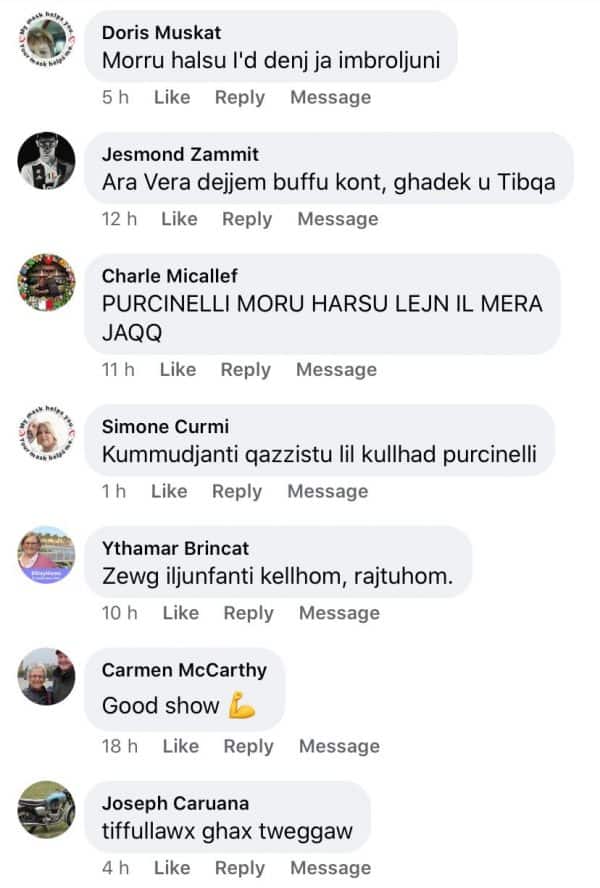Like Charle Micallef's comment
The image size is (600, 888).
[177, 370]
